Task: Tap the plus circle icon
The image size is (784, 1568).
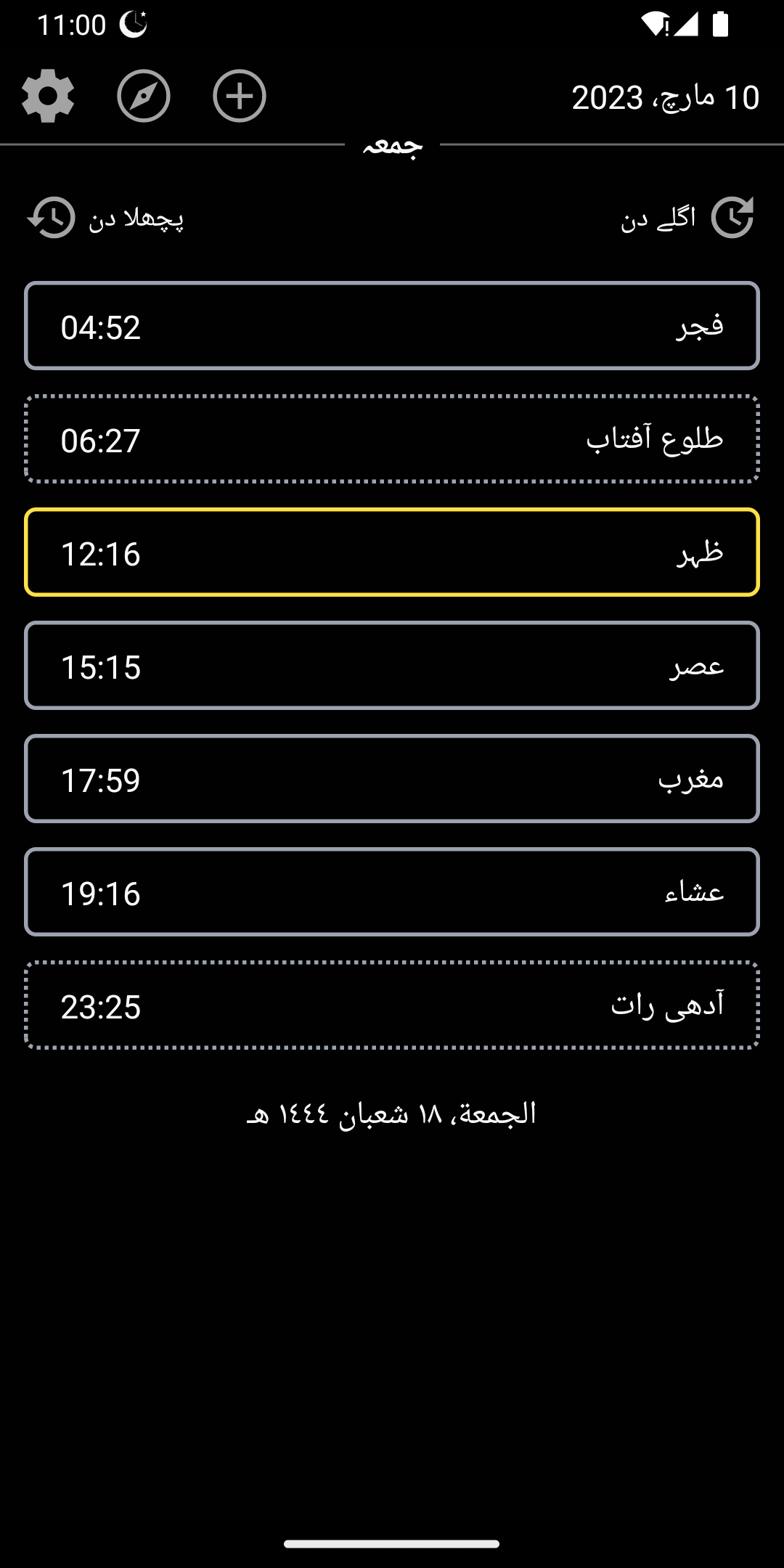Action: pyautogui.click(x=240, y=96)
